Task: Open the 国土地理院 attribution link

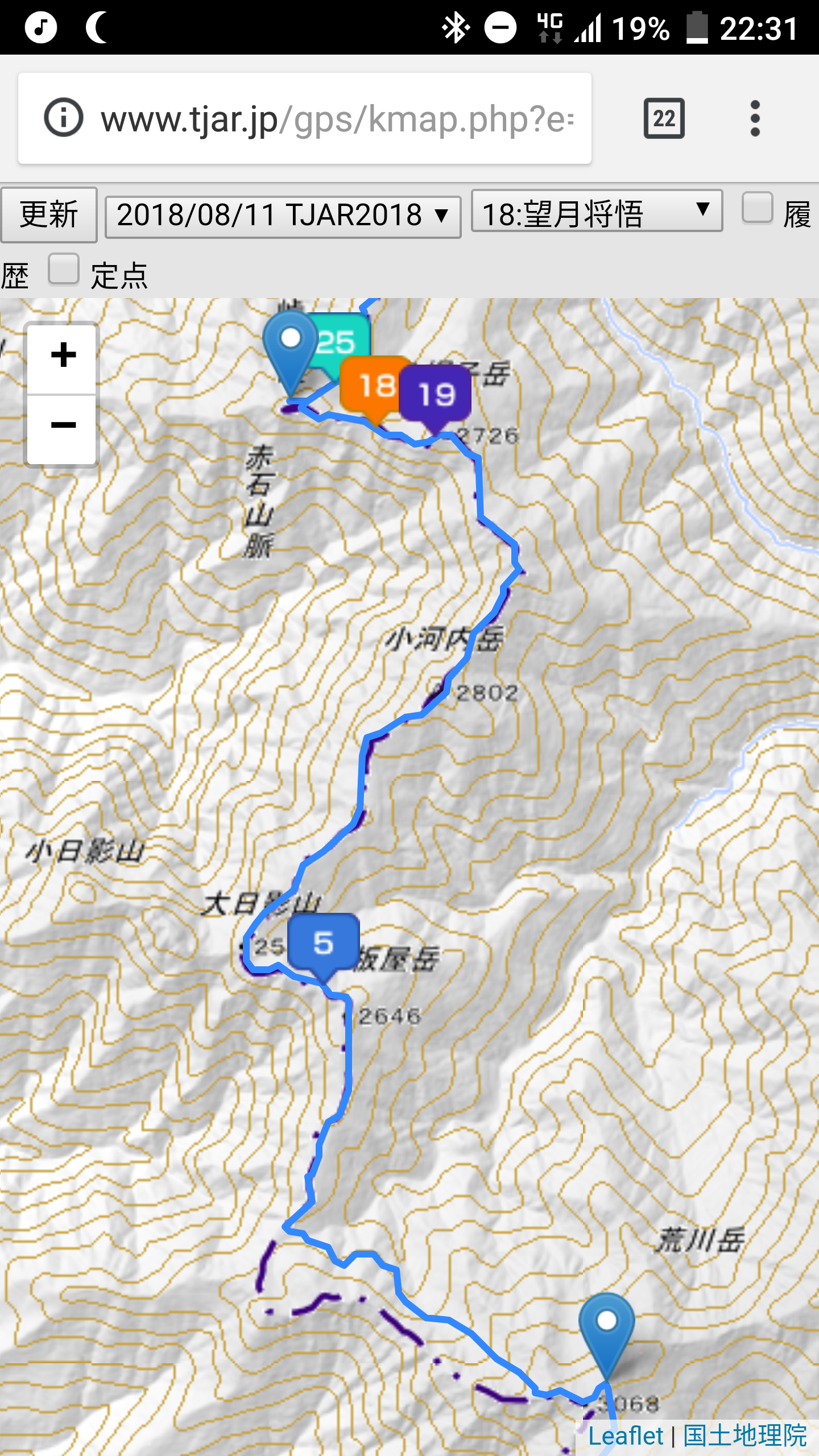Action: 745,1436
